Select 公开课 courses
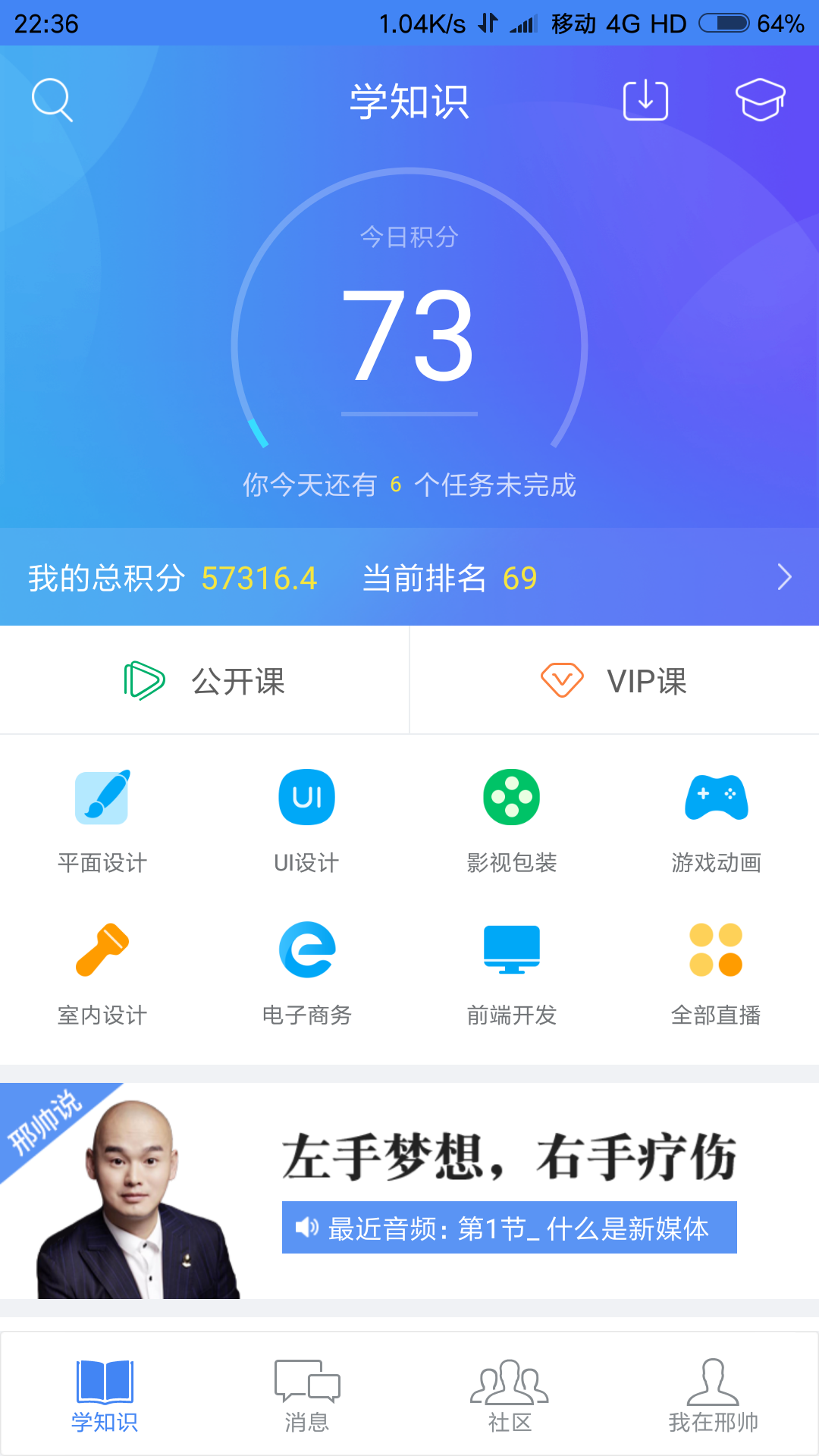 tap(205, 680)
